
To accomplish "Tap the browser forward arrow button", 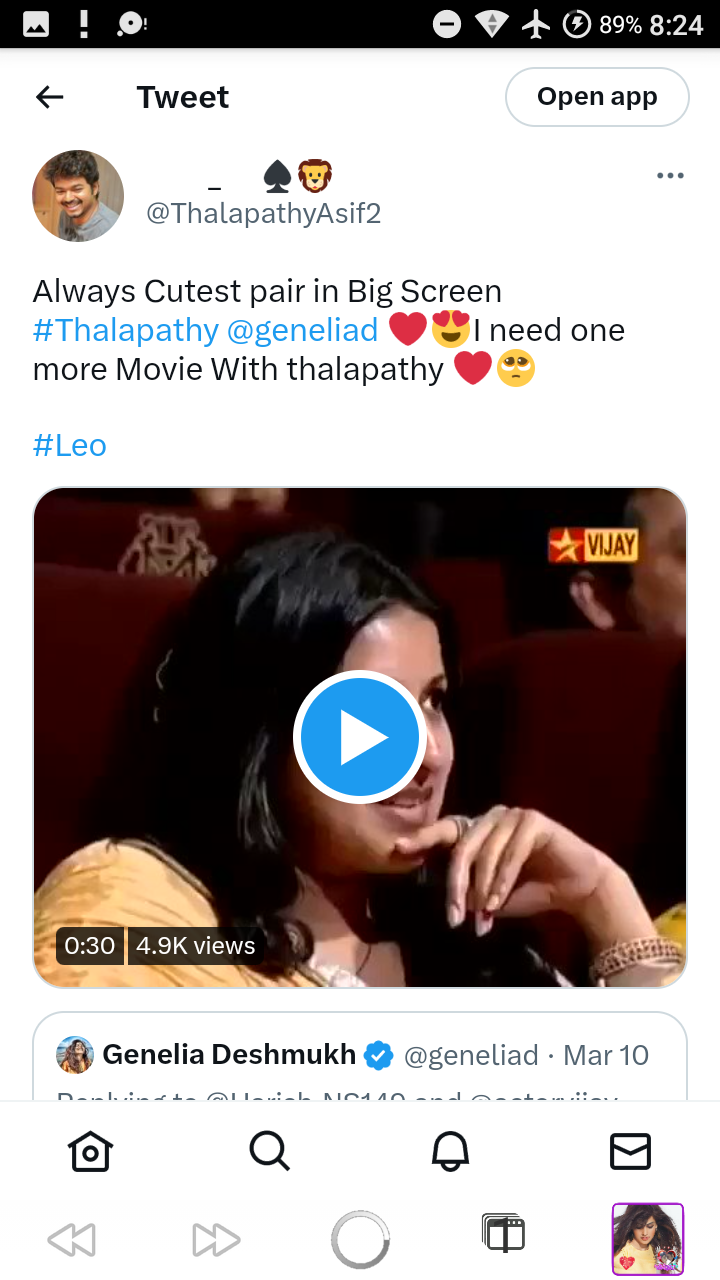I will tap(216, 1240).
